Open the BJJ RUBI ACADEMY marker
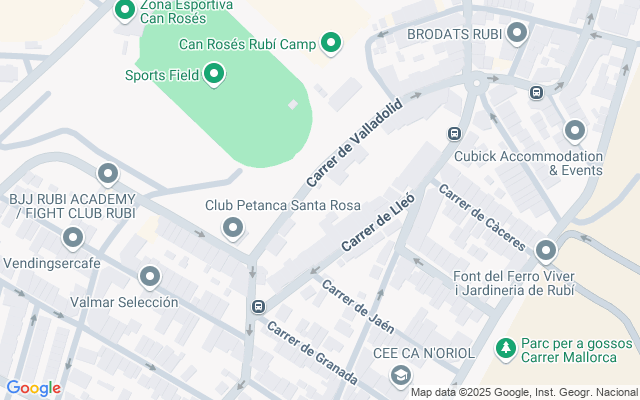Image resolution: width=640 pixels, height=400 pixels. pos(108,175)
